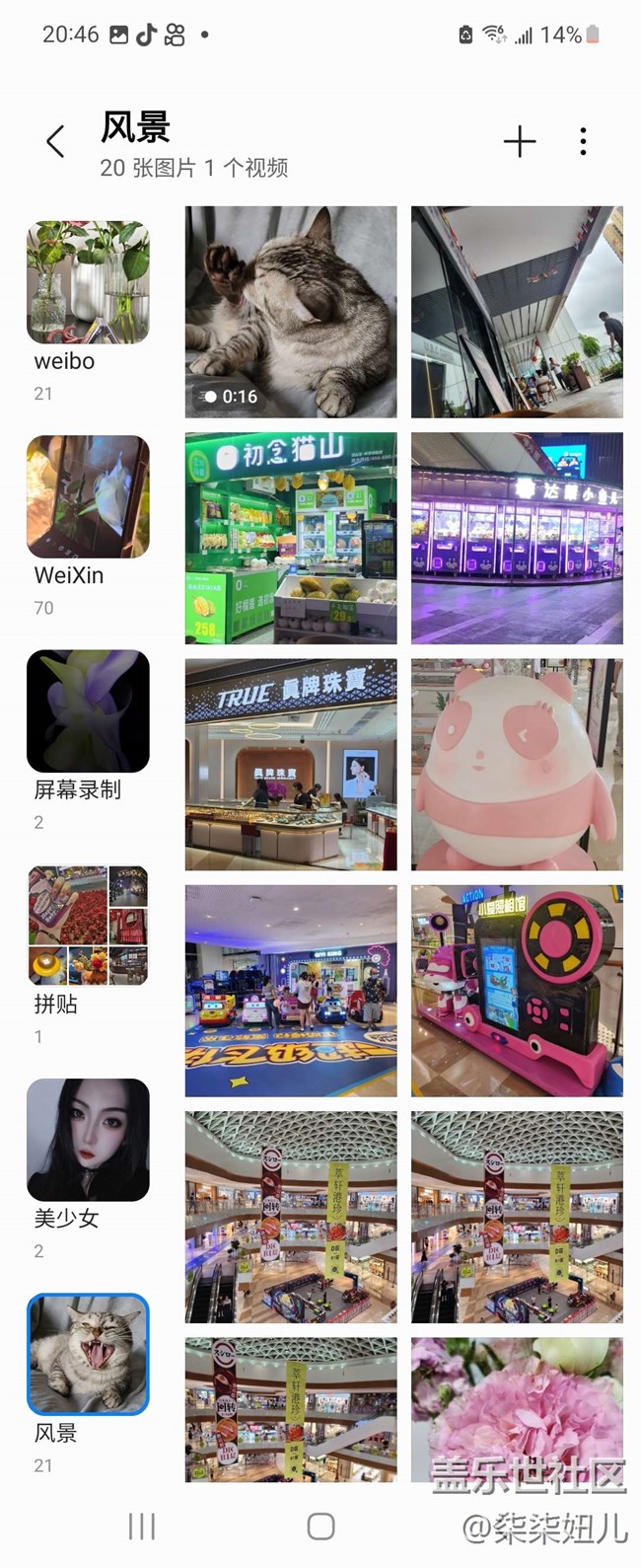Go to the home screen
The height and width of the screenshot is (1568, 641).
coord(320,1527)
